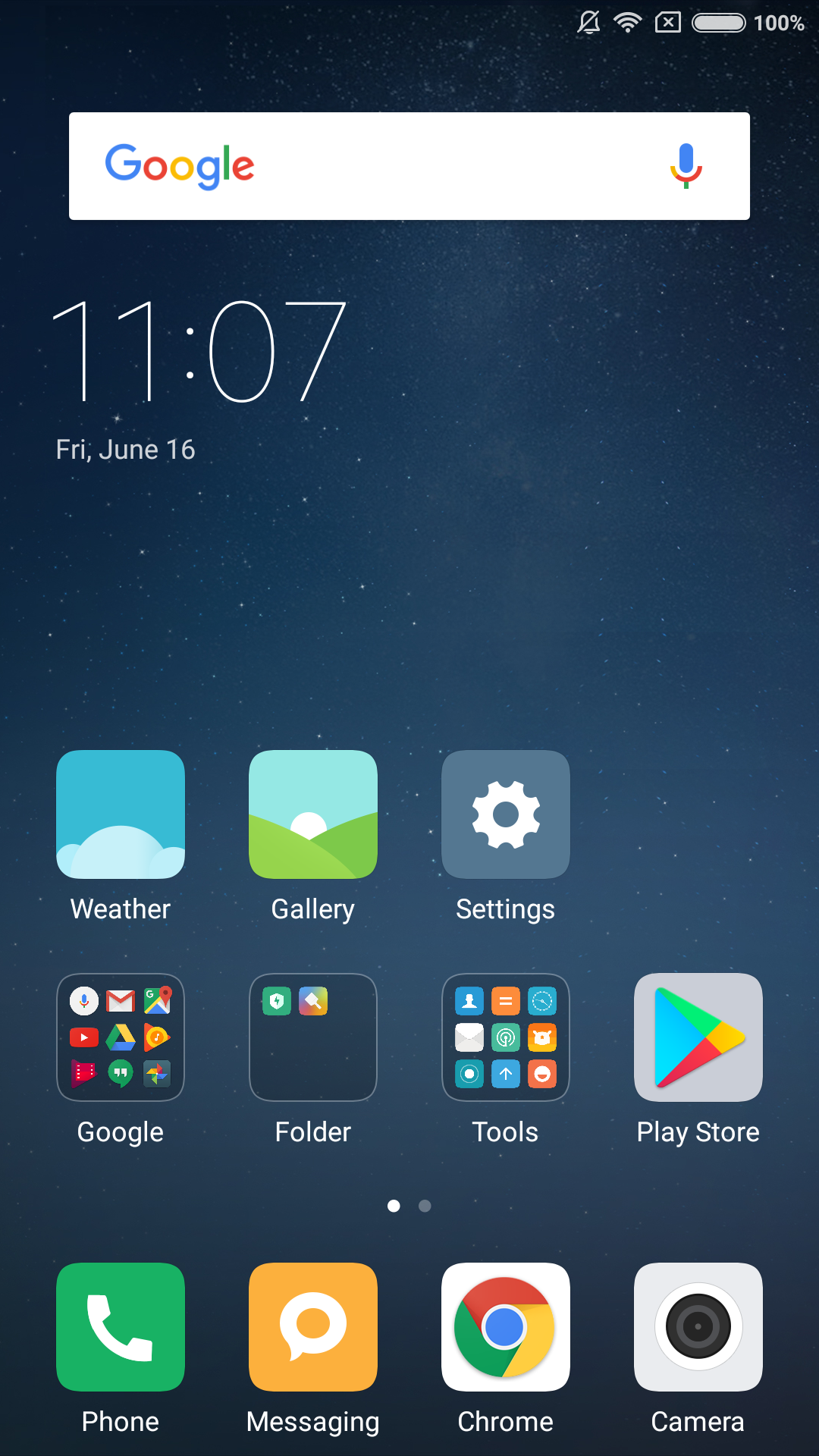Open the clock widget showing 11:07
The image size is (819, 1456).
click(x=200, y=350)
